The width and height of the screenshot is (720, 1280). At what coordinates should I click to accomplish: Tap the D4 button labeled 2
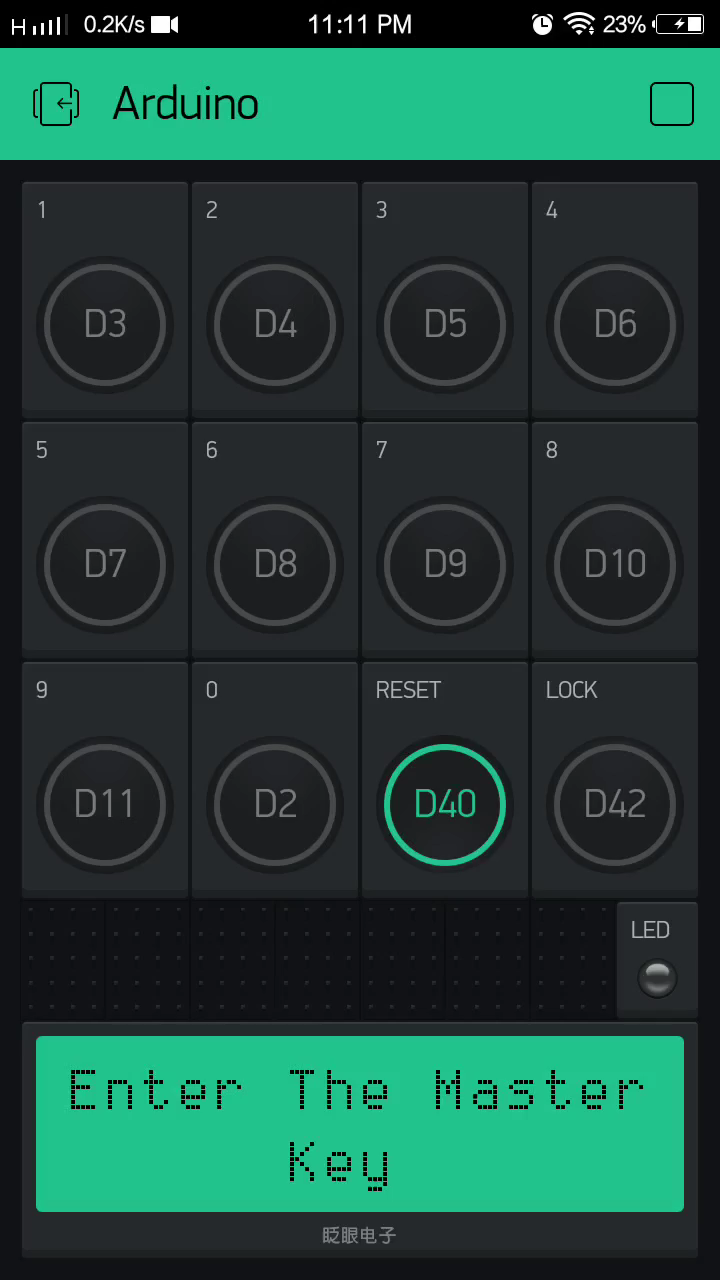(x=275, y=324)
